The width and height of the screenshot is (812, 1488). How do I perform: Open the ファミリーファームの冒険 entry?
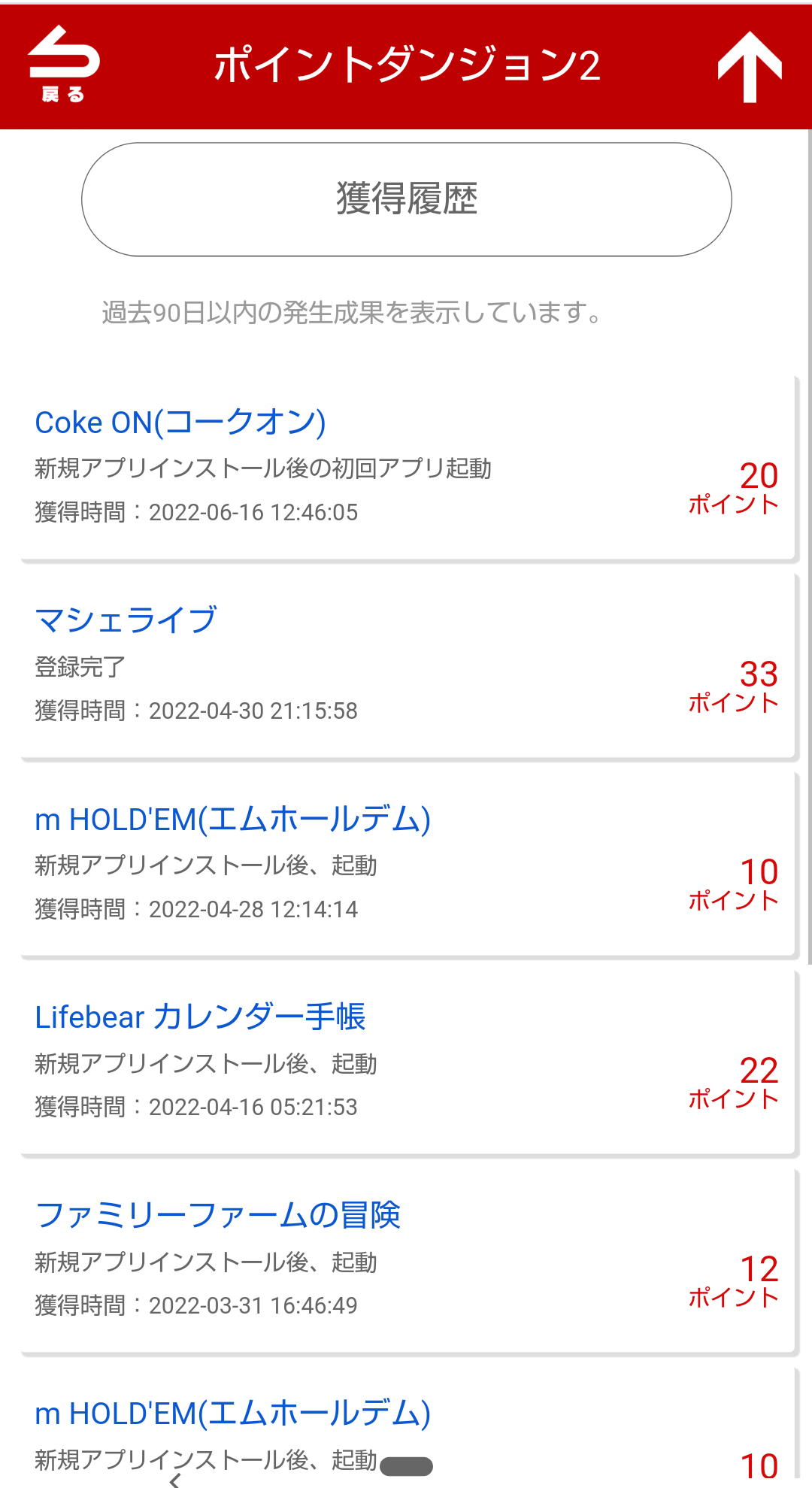218,1216
